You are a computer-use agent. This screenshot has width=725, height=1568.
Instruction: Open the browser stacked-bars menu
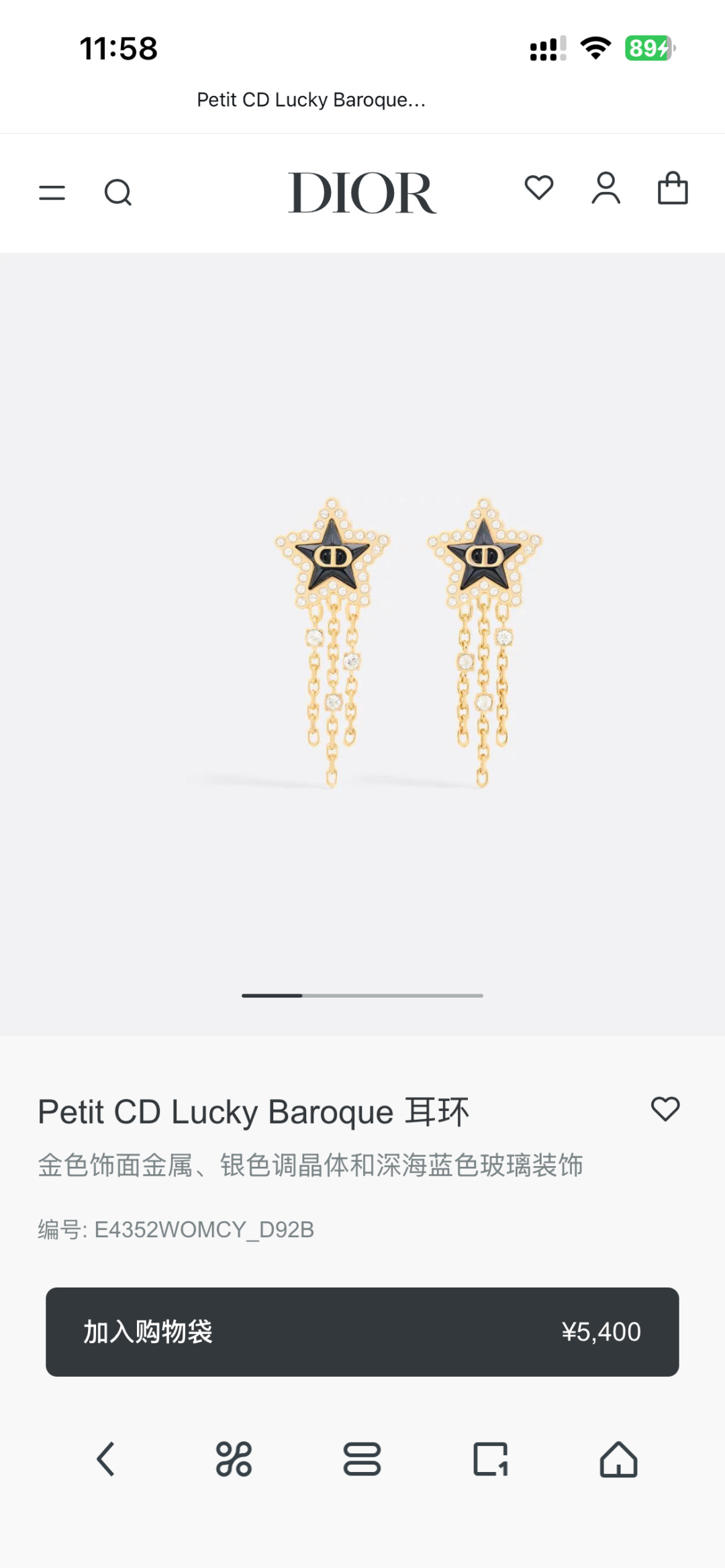pyautogui.click(x=362, y=1459)
